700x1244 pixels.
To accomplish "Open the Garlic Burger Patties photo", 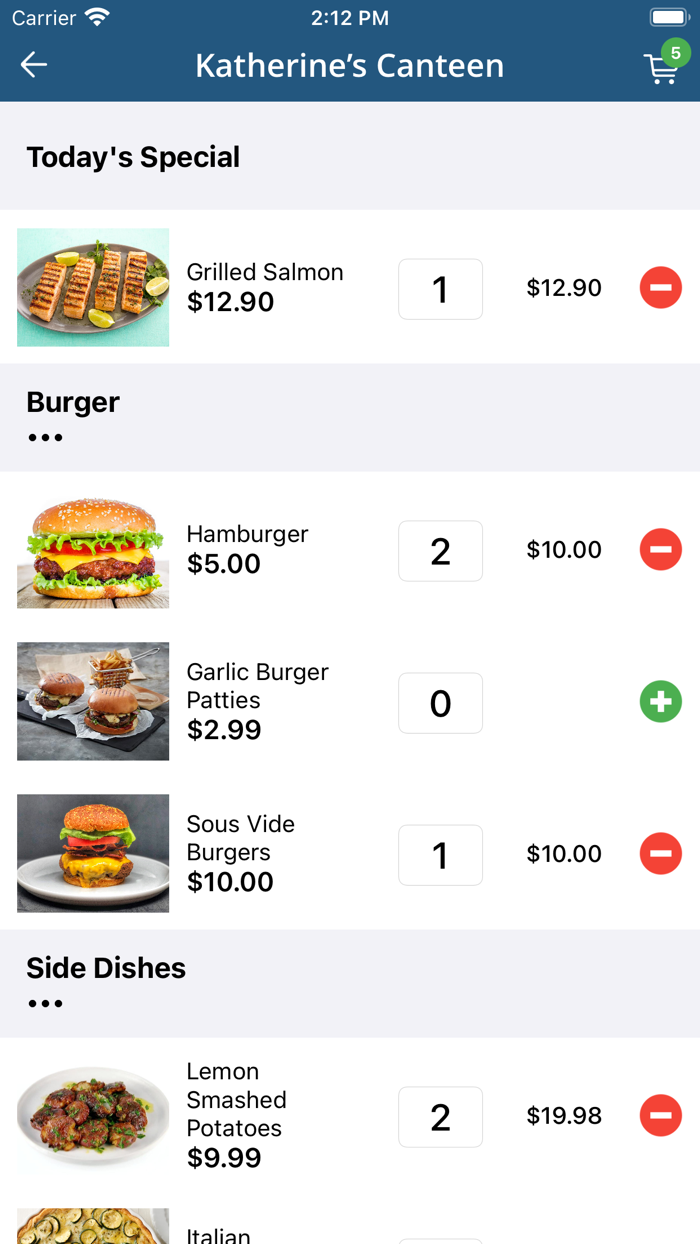I will [93, 702].
